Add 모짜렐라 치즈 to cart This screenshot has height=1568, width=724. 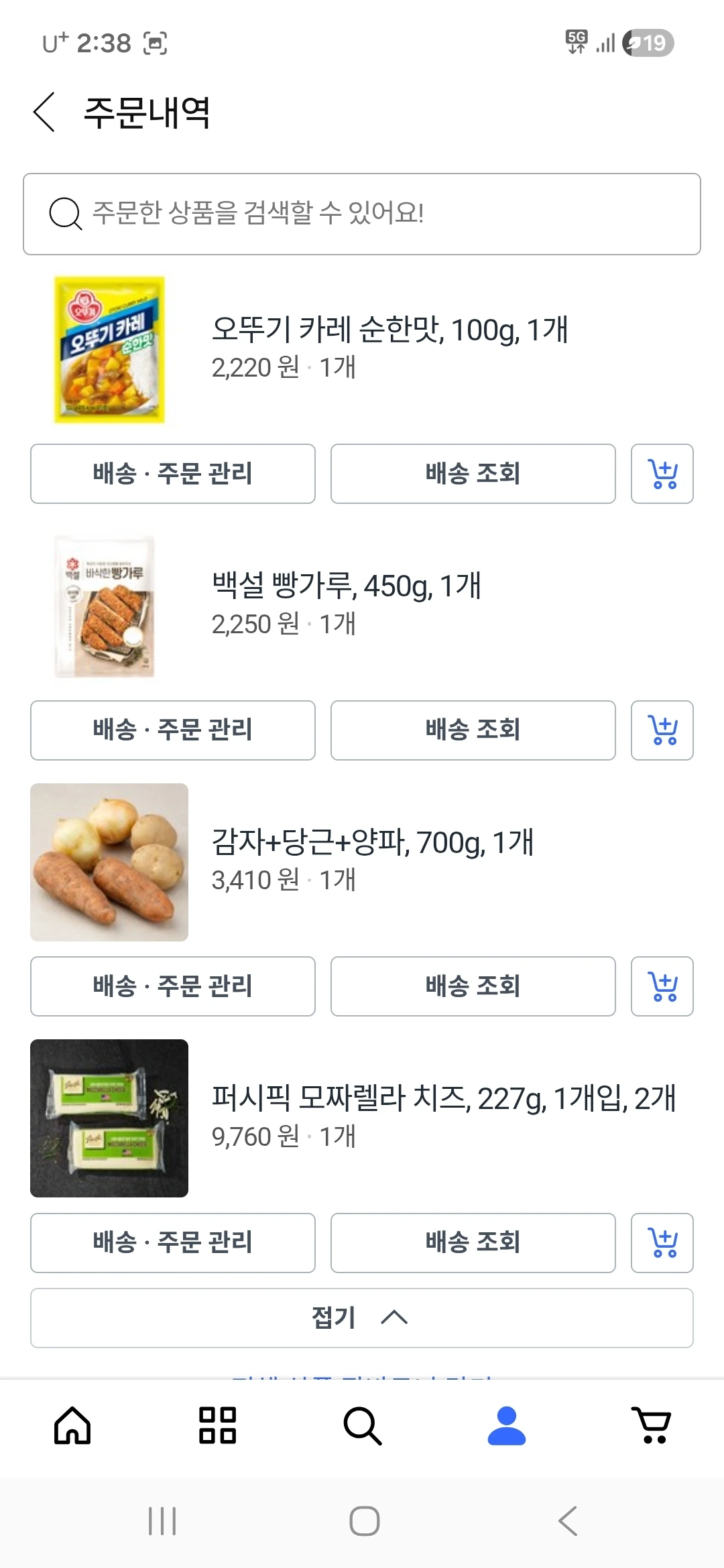pyautogui.click(x=662, y=1243)
